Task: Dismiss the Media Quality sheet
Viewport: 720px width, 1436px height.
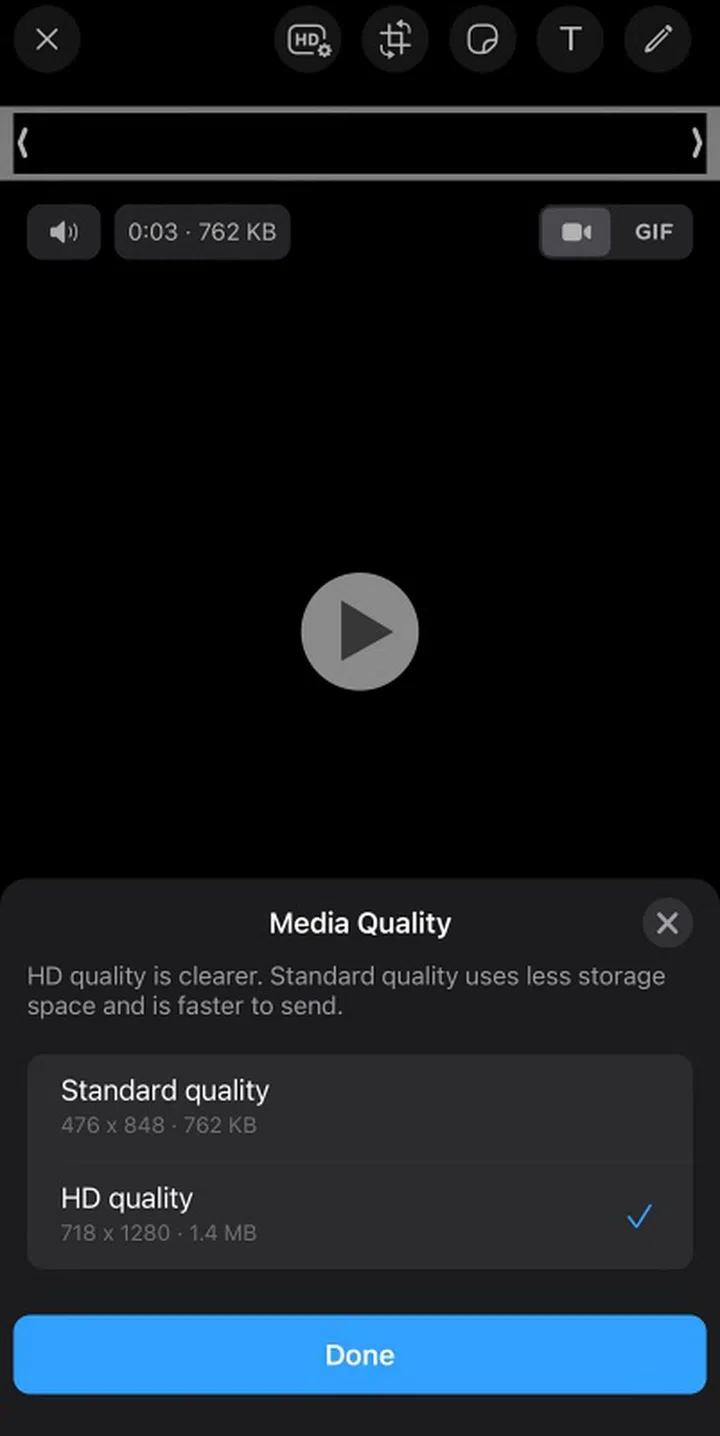Action: 667,923
